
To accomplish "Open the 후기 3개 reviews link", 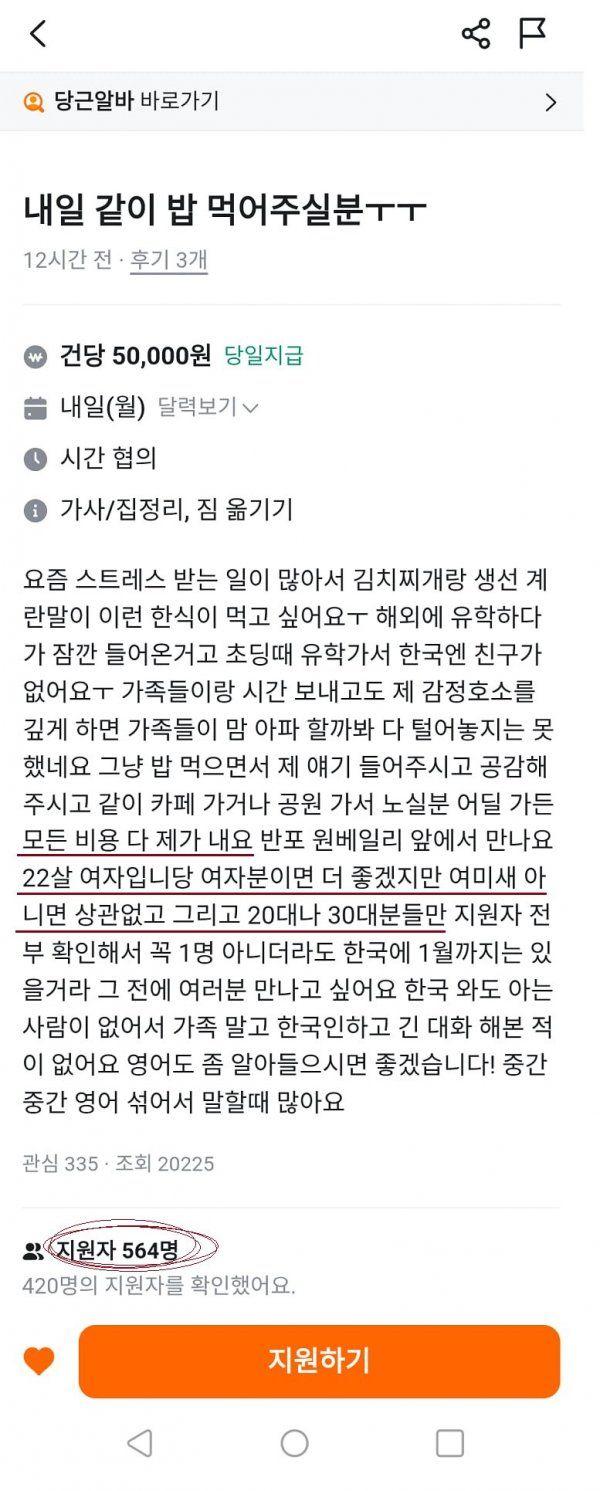I will [169, 261].
